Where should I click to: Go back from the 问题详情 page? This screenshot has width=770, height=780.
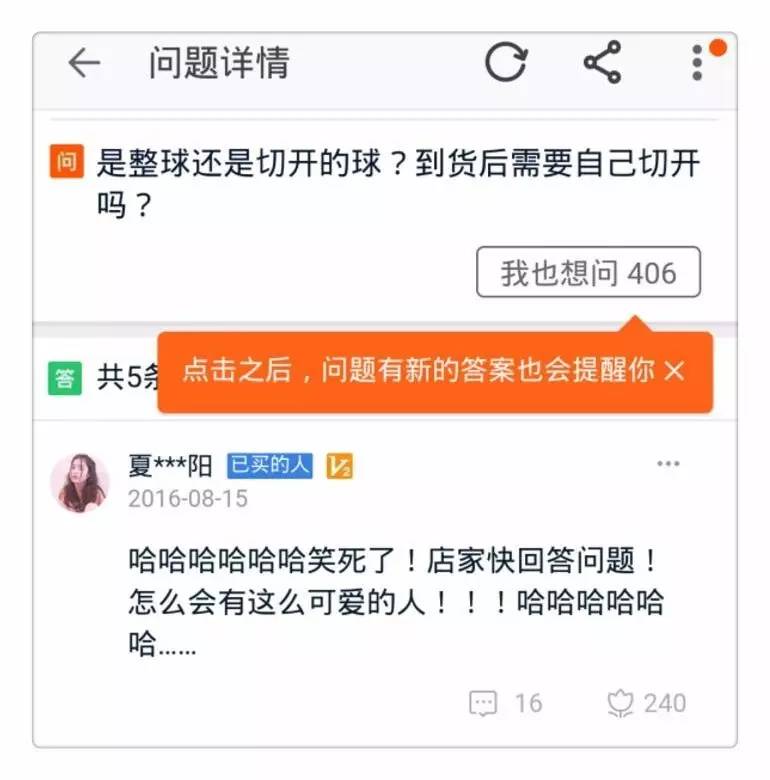[x=84, y=63]
